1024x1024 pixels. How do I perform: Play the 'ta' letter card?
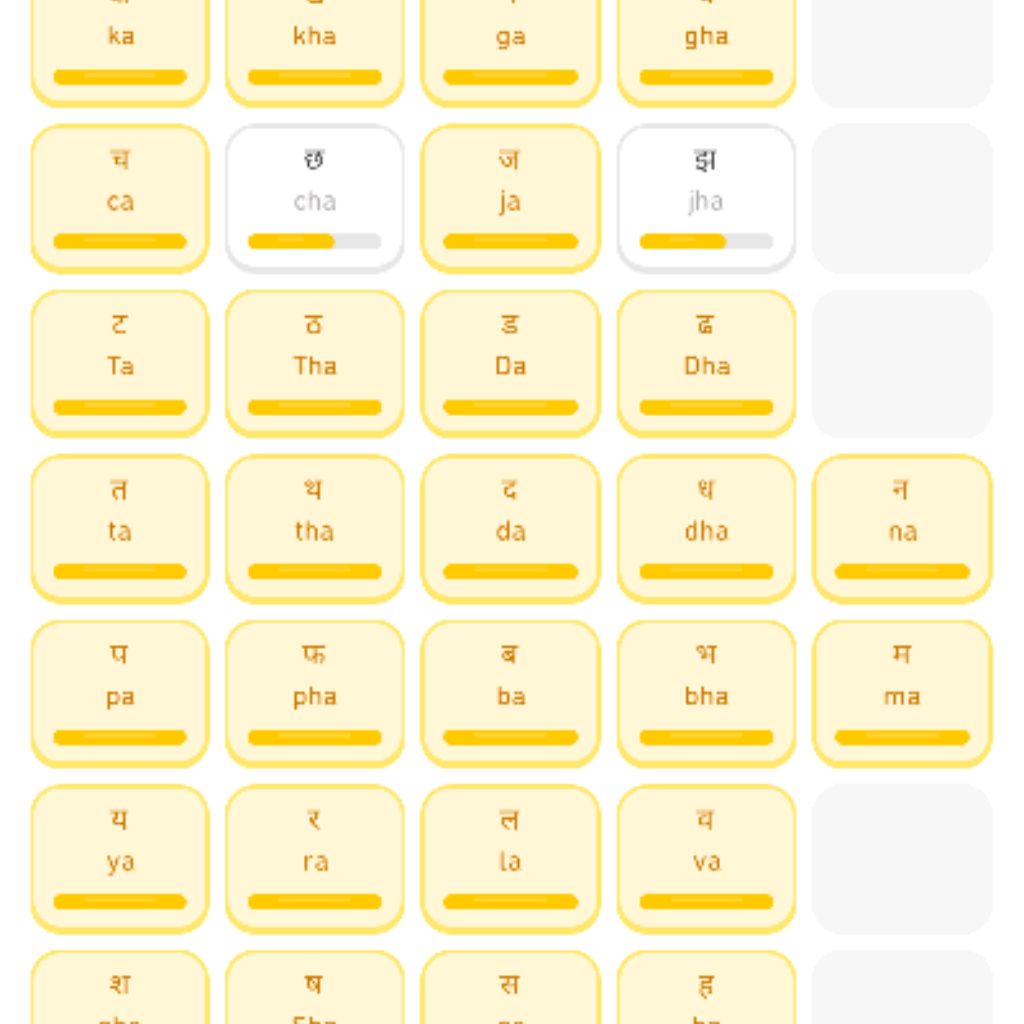[120, 528]
